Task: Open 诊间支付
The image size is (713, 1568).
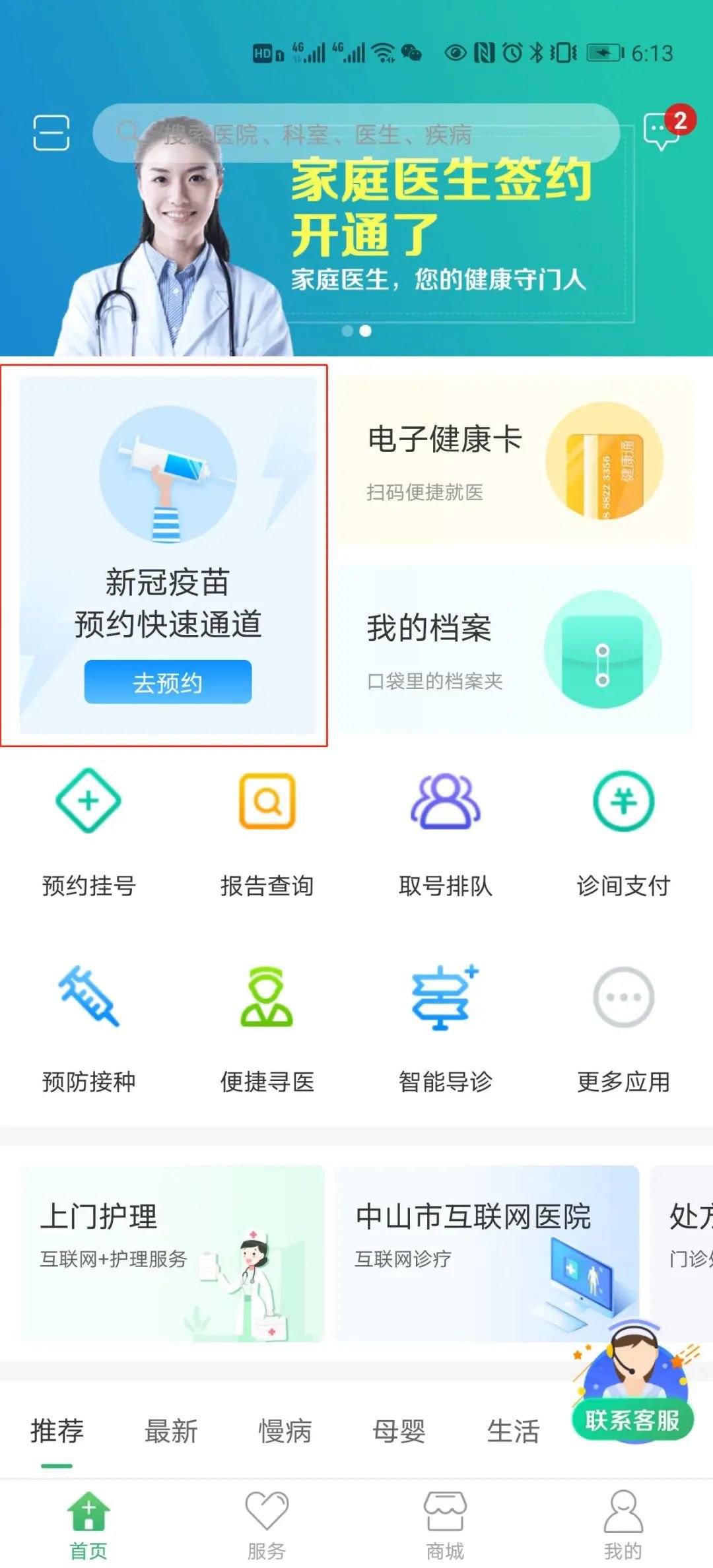Action: [x=623, y=833]
